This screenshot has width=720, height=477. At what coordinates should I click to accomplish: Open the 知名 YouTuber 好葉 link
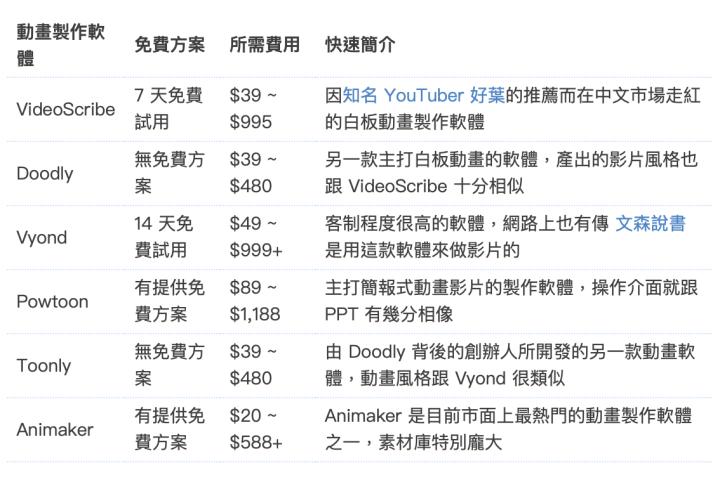tap(423, 96)
